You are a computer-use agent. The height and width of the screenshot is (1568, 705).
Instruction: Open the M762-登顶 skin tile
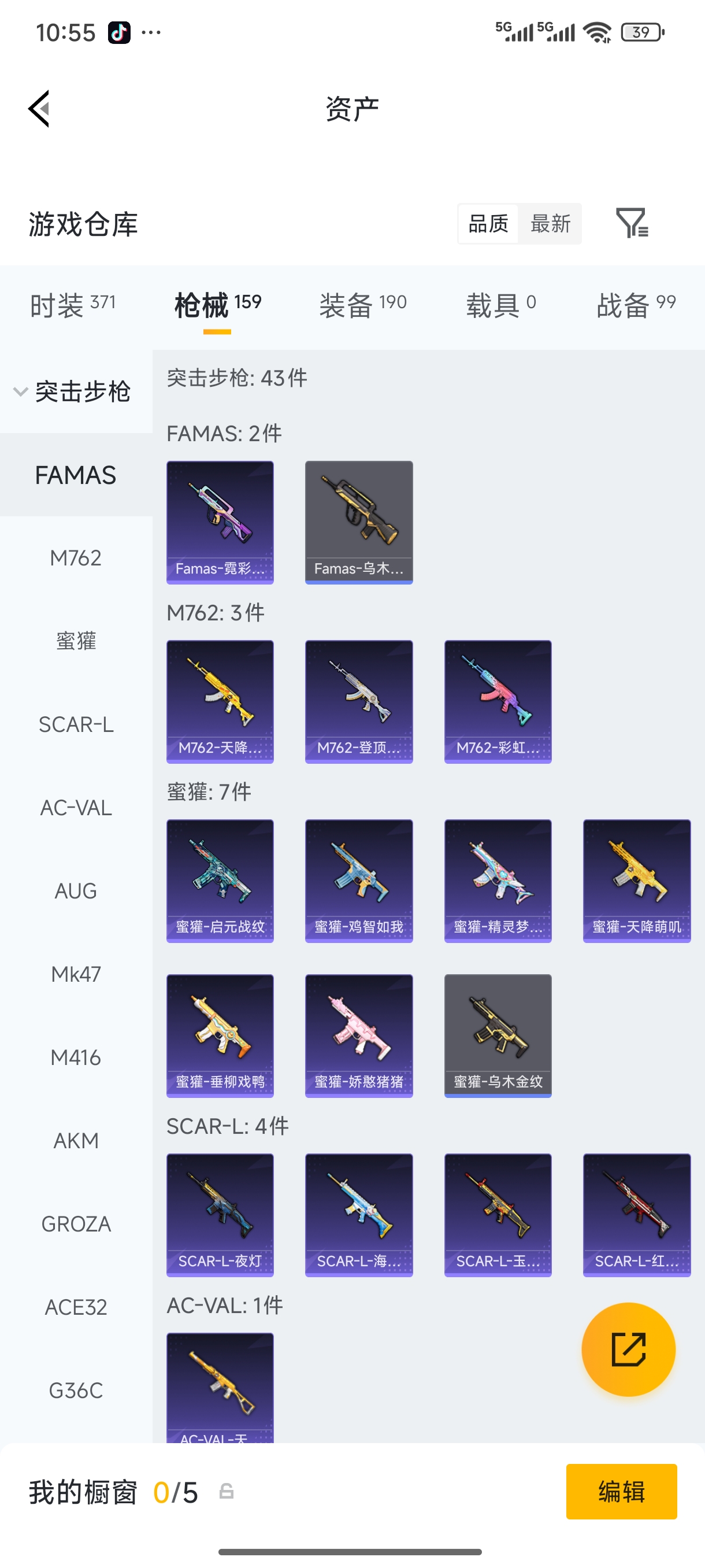(358, 701)
